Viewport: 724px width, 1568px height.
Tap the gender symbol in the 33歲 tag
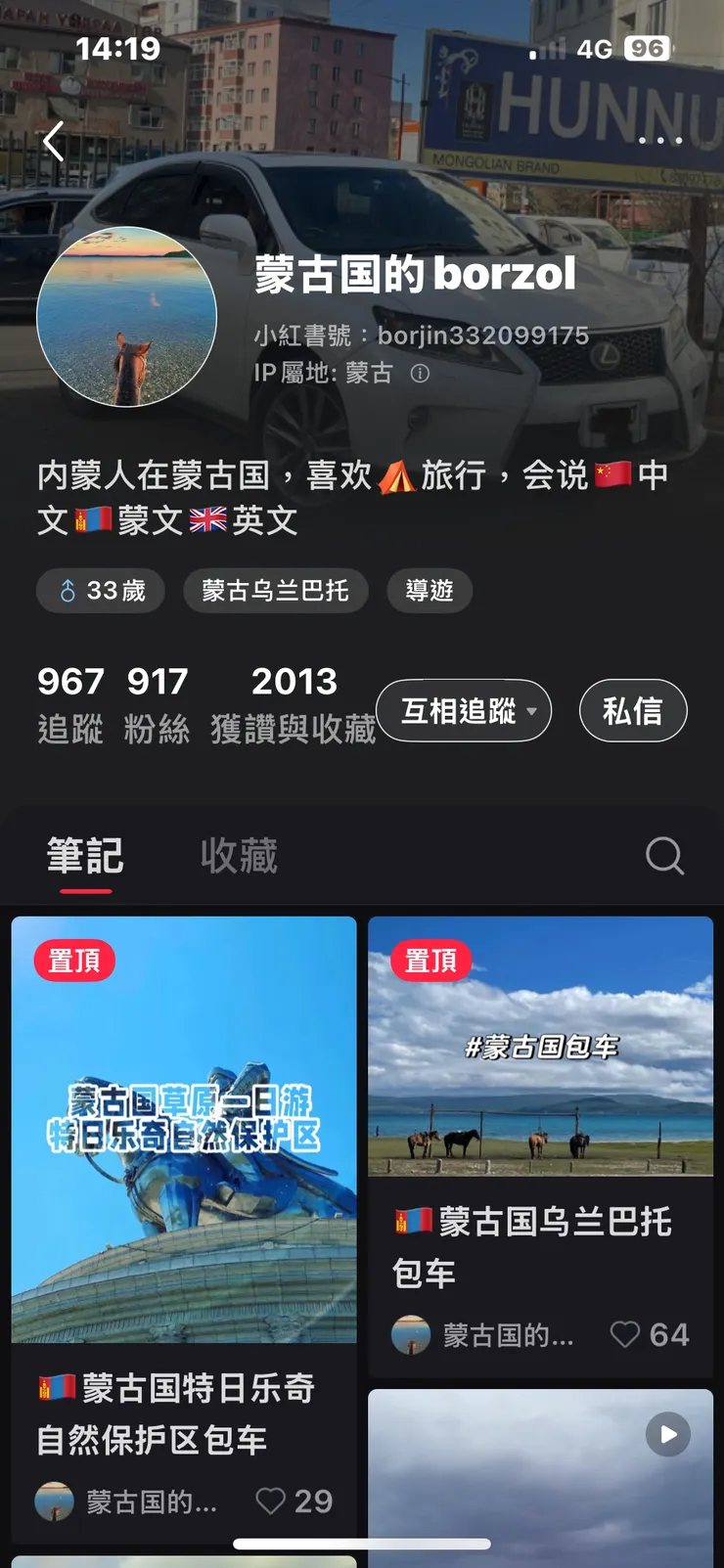(x=67, y=591)
